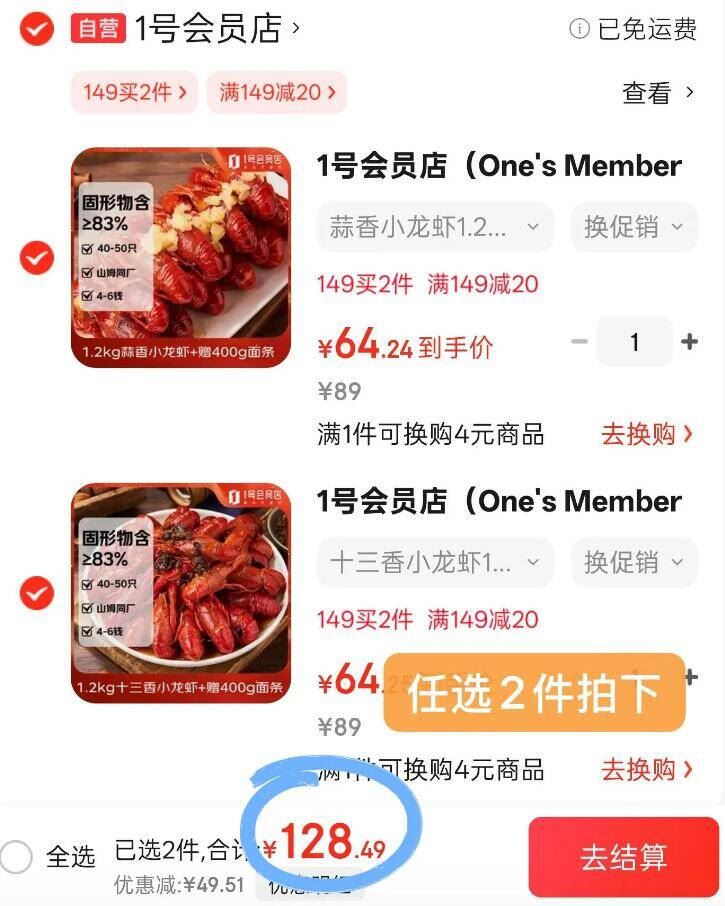
Task: Open the 蒜香小龙虾1.2 spec dropdown
Action: (435, 227)
